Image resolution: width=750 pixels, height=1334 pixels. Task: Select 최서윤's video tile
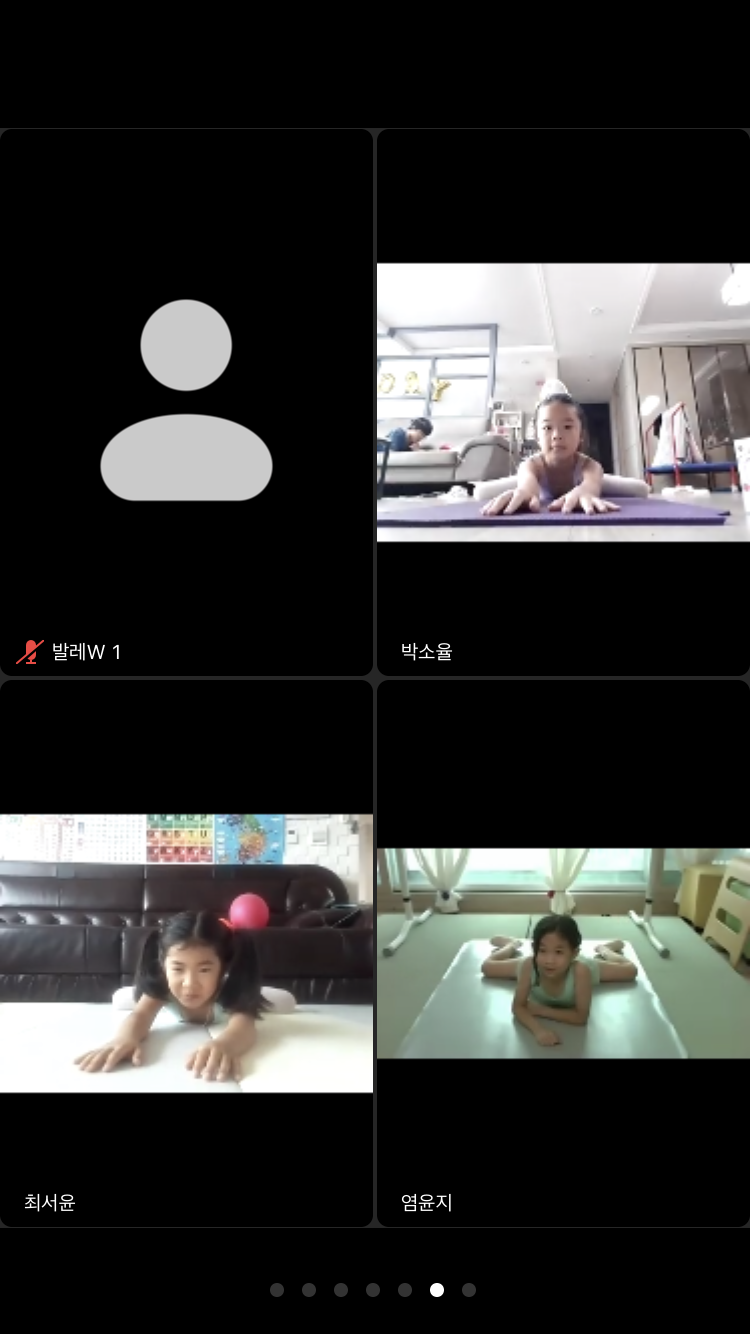tap(186, 953)
